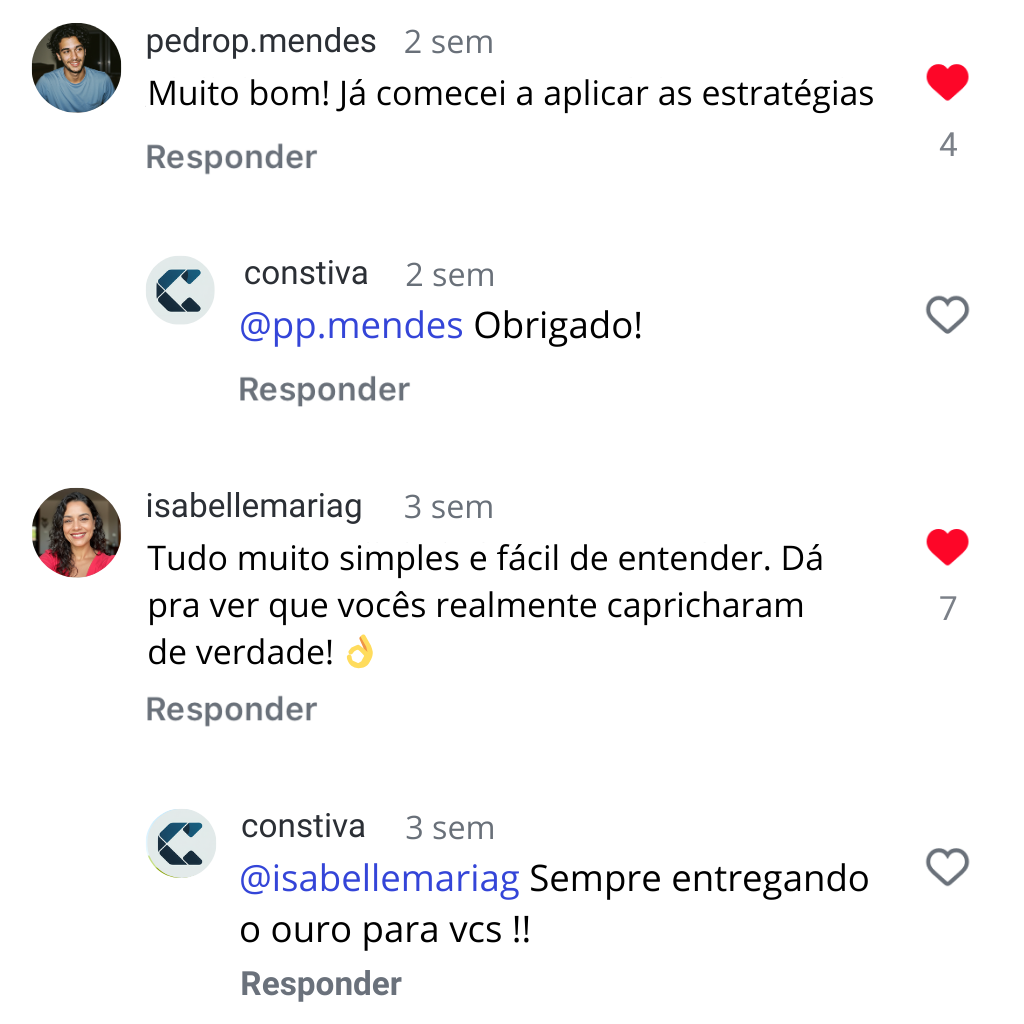
Task: Open isabellemariag's profile picture
Action: point(77,533)
